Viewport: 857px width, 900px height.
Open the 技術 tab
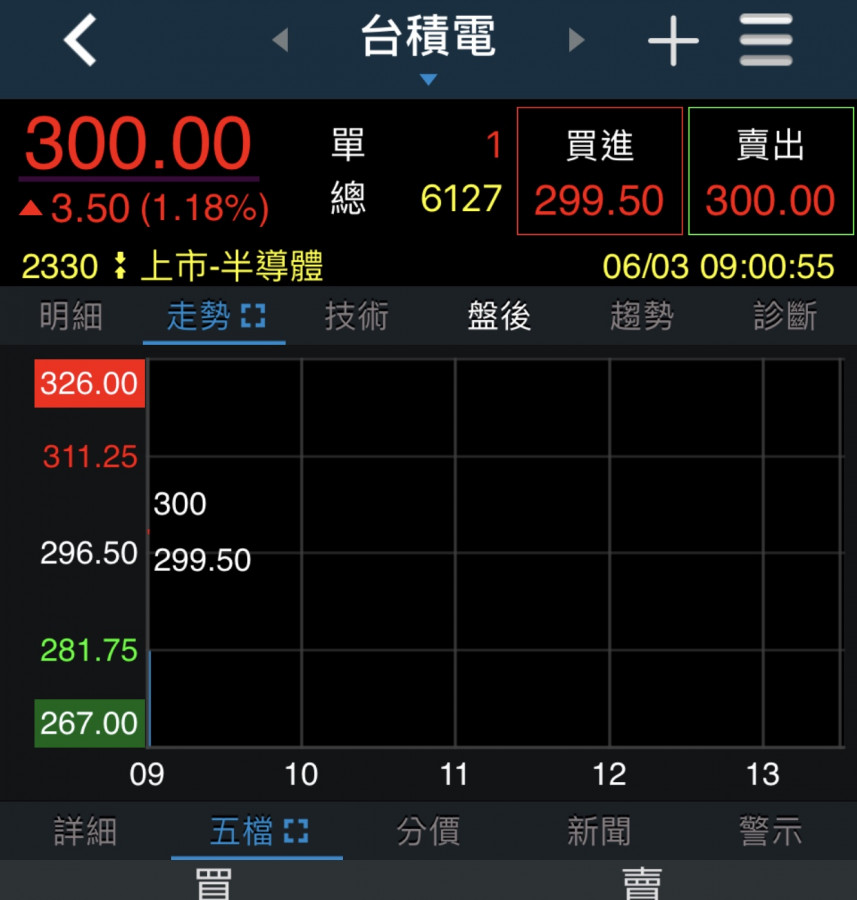click(357, 317)
